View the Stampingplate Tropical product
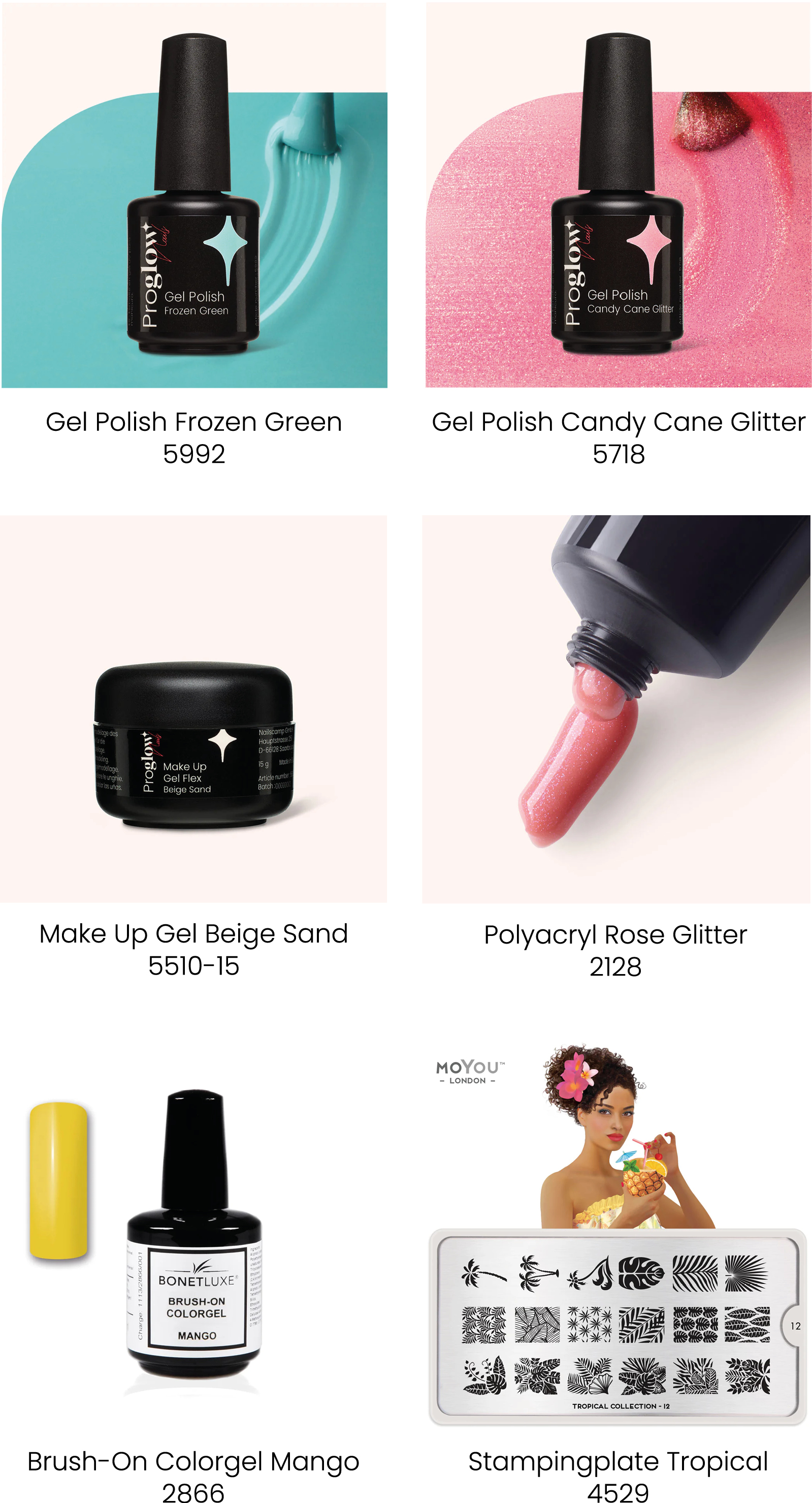The height and width of the screenshot is (1503, 812). coord(618,1237)
